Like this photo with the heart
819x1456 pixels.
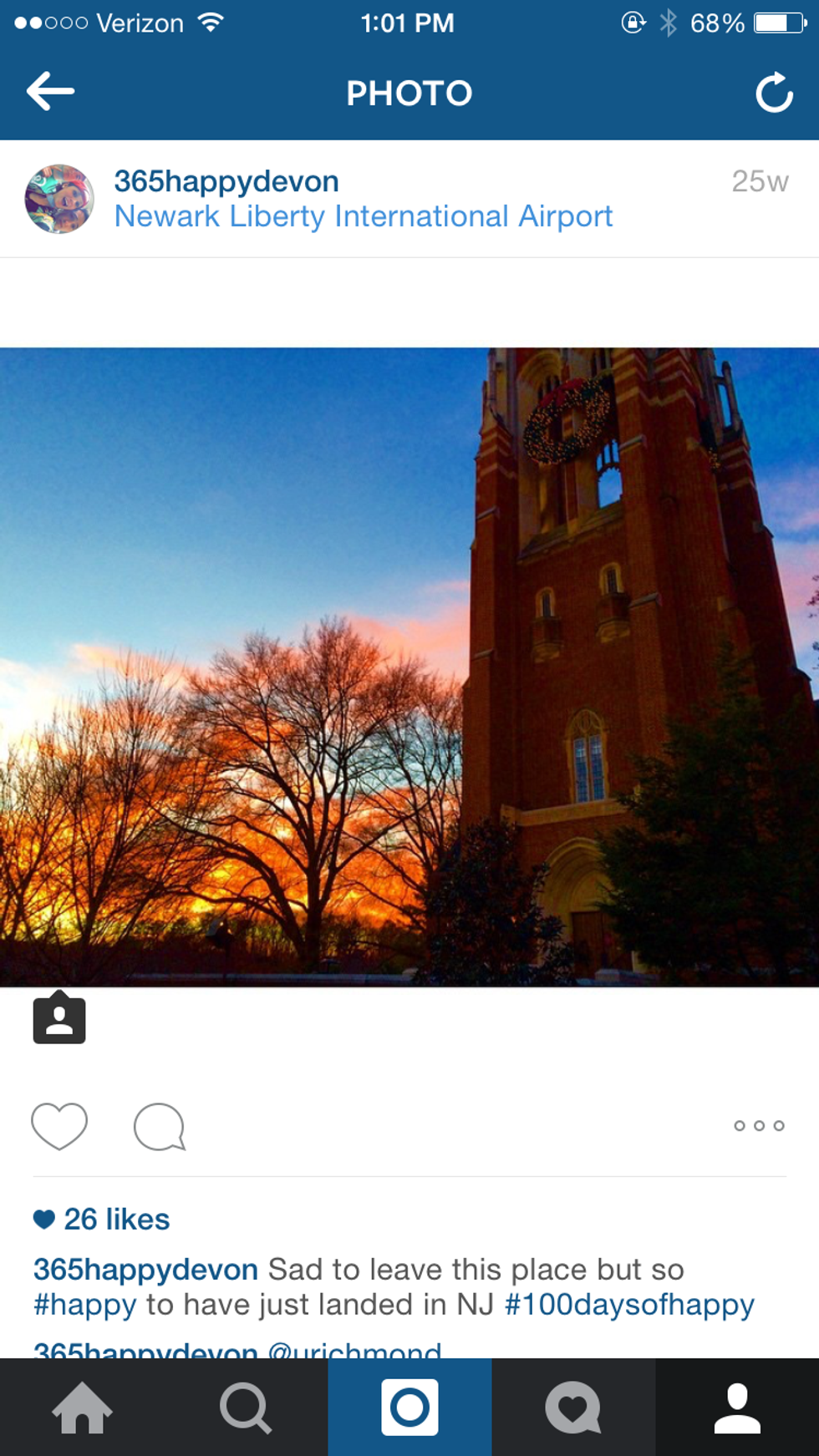tap(59, 1125)
